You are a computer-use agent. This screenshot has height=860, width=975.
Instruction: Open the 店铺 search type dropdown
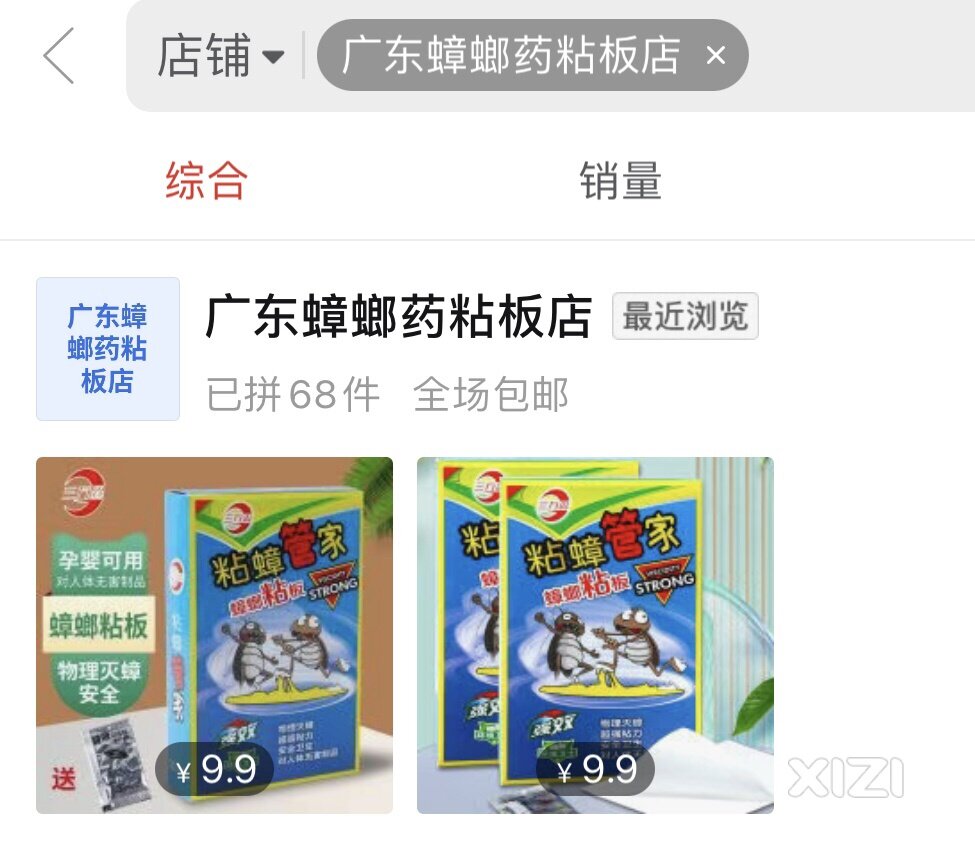[220, 56]
